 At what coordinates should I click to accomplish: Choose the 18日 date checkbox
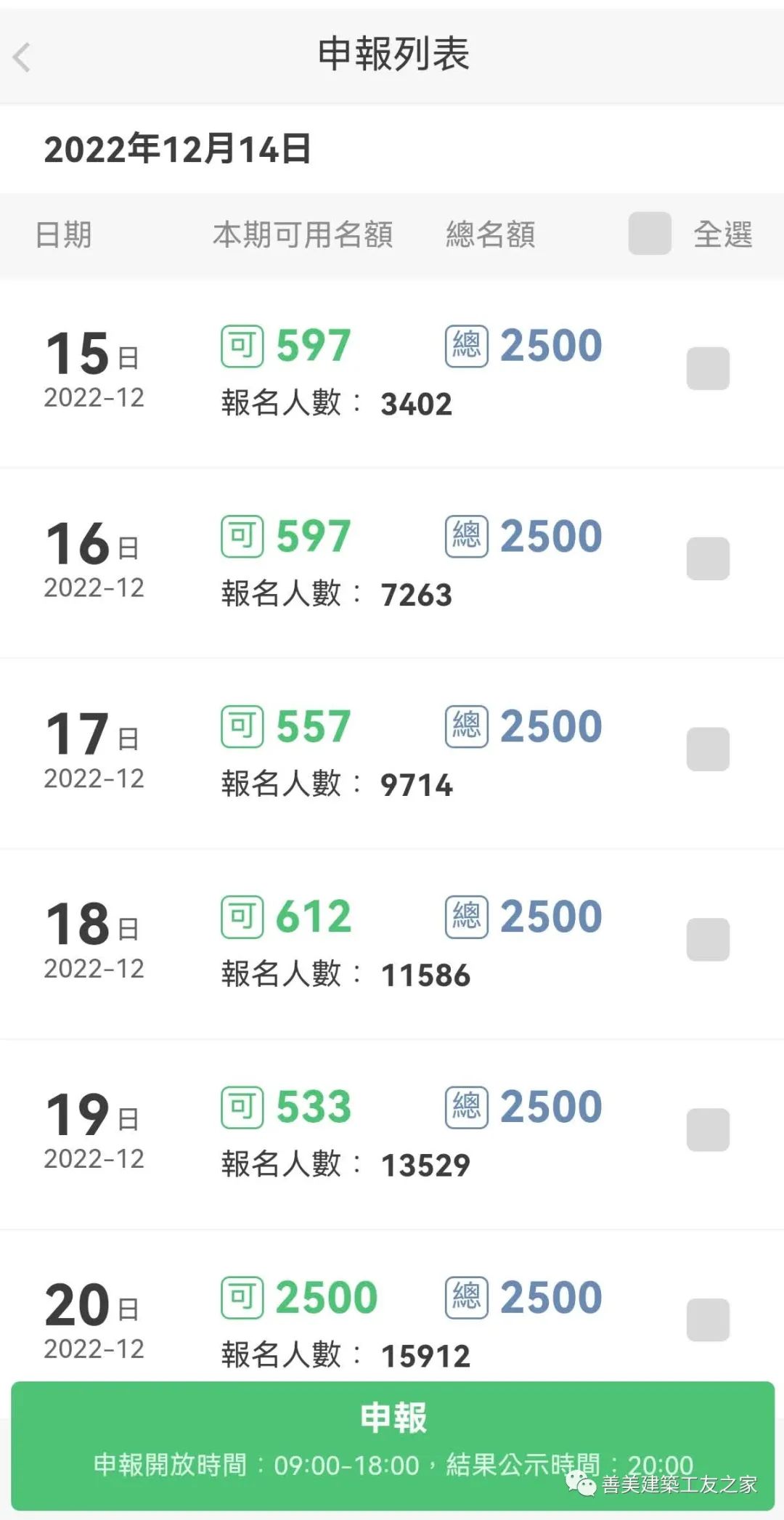(x=708, y=939)
